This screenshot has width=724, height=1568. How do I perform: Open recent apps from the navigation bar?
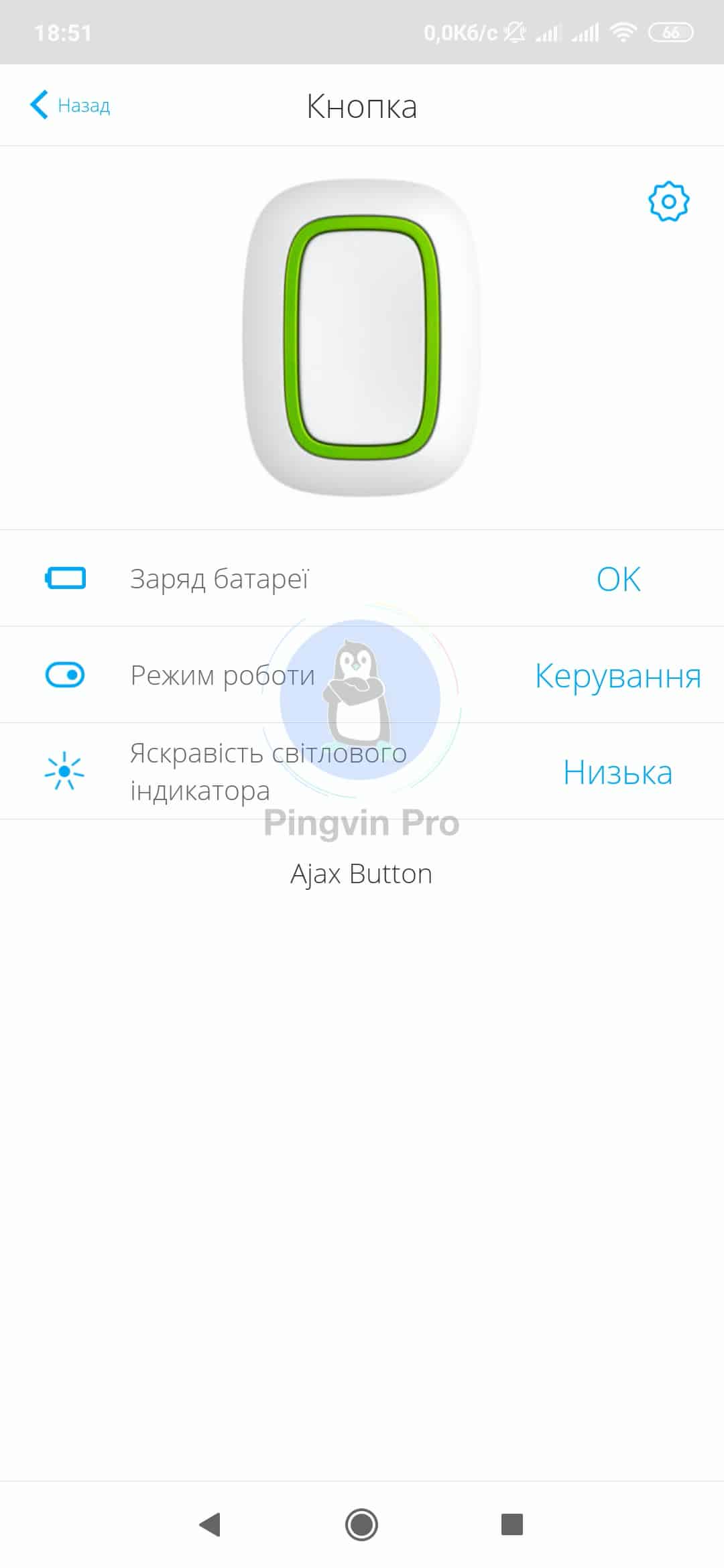(x=512, y=1524)
